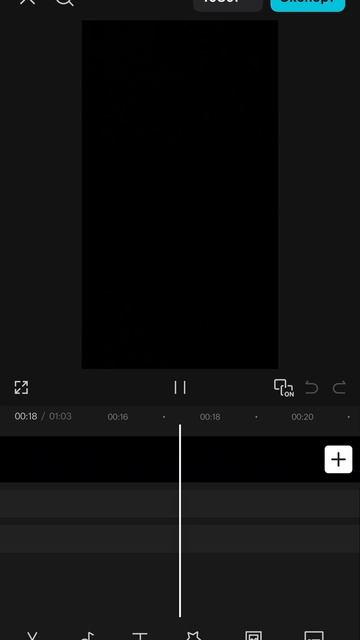Export the video
The image size is (360, 640).
308,3
